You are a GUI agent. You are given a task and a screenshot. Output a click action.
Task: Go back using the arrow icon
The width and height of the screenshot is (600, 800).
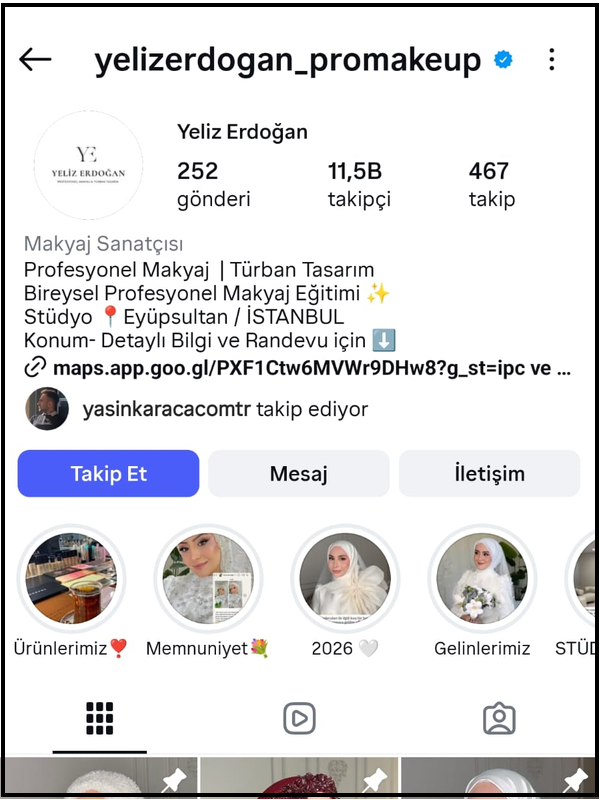(35, 60)
